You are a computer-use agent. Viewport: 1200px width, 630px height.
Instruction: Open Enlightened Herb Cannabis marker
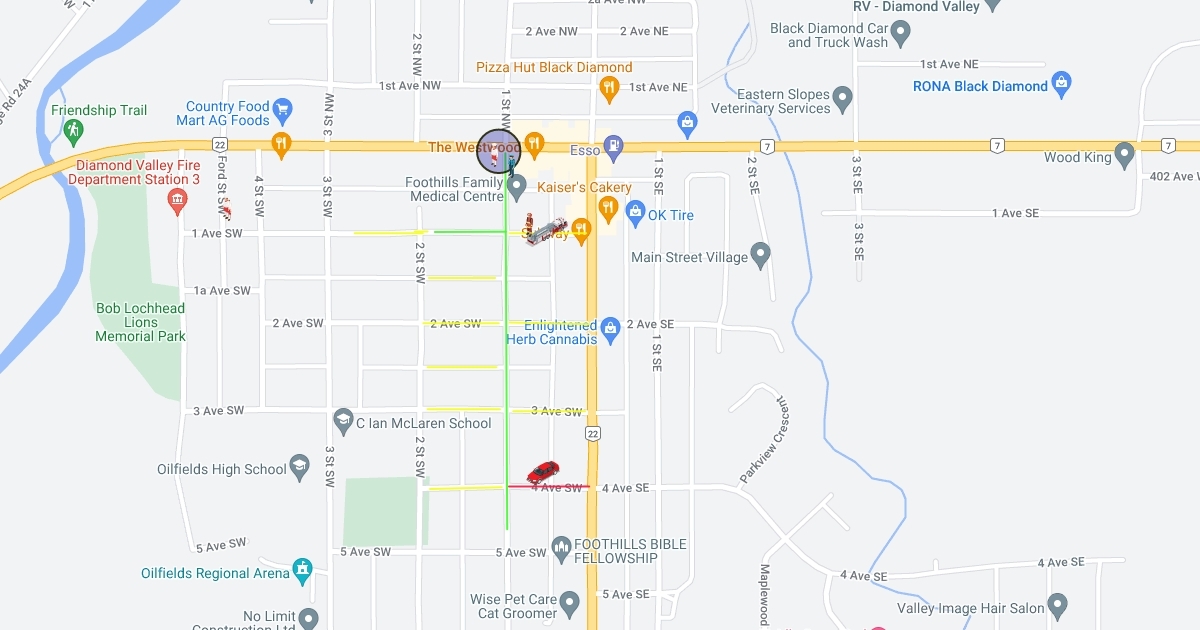click(x=613, y=327)
